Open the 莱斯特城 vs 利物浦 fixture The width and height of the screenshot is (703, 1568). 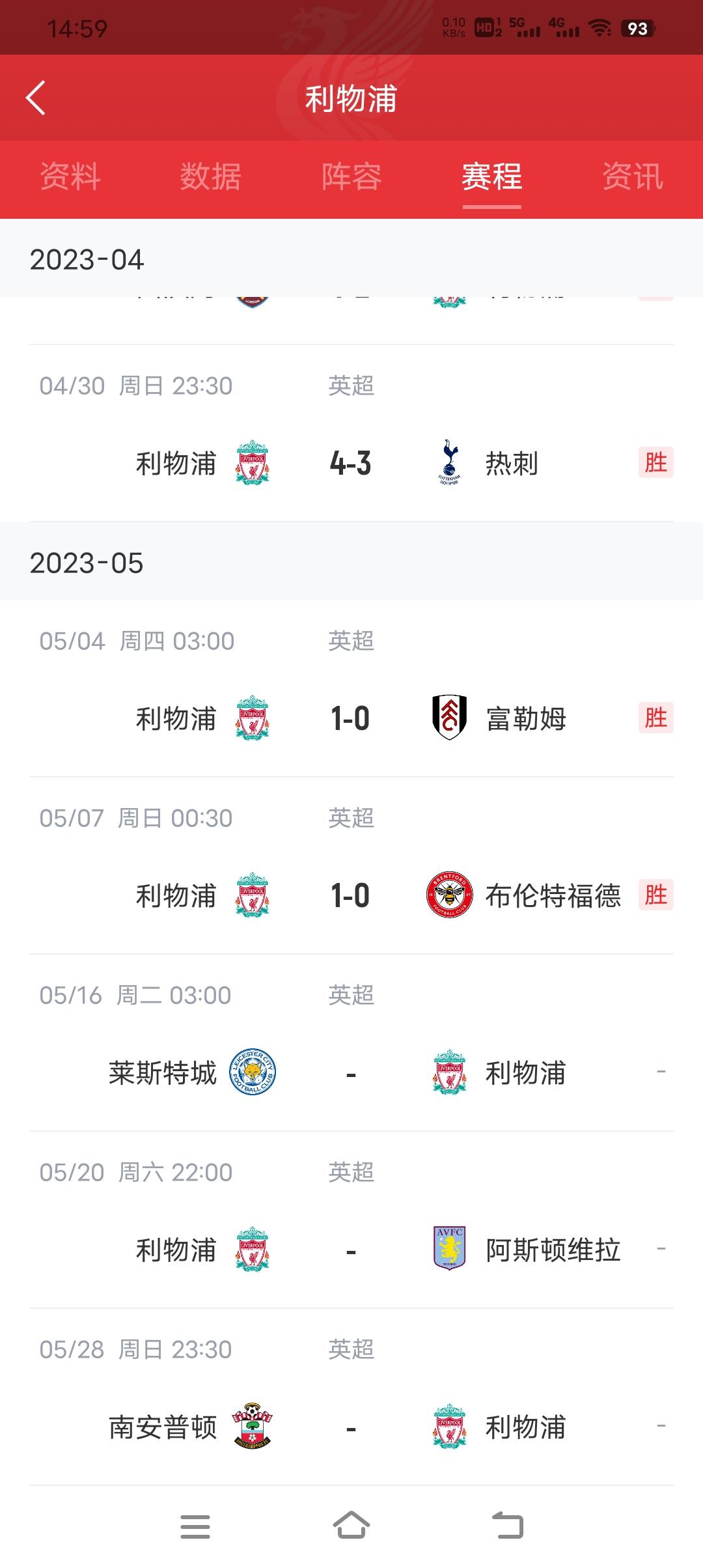tap(351, 1072)
